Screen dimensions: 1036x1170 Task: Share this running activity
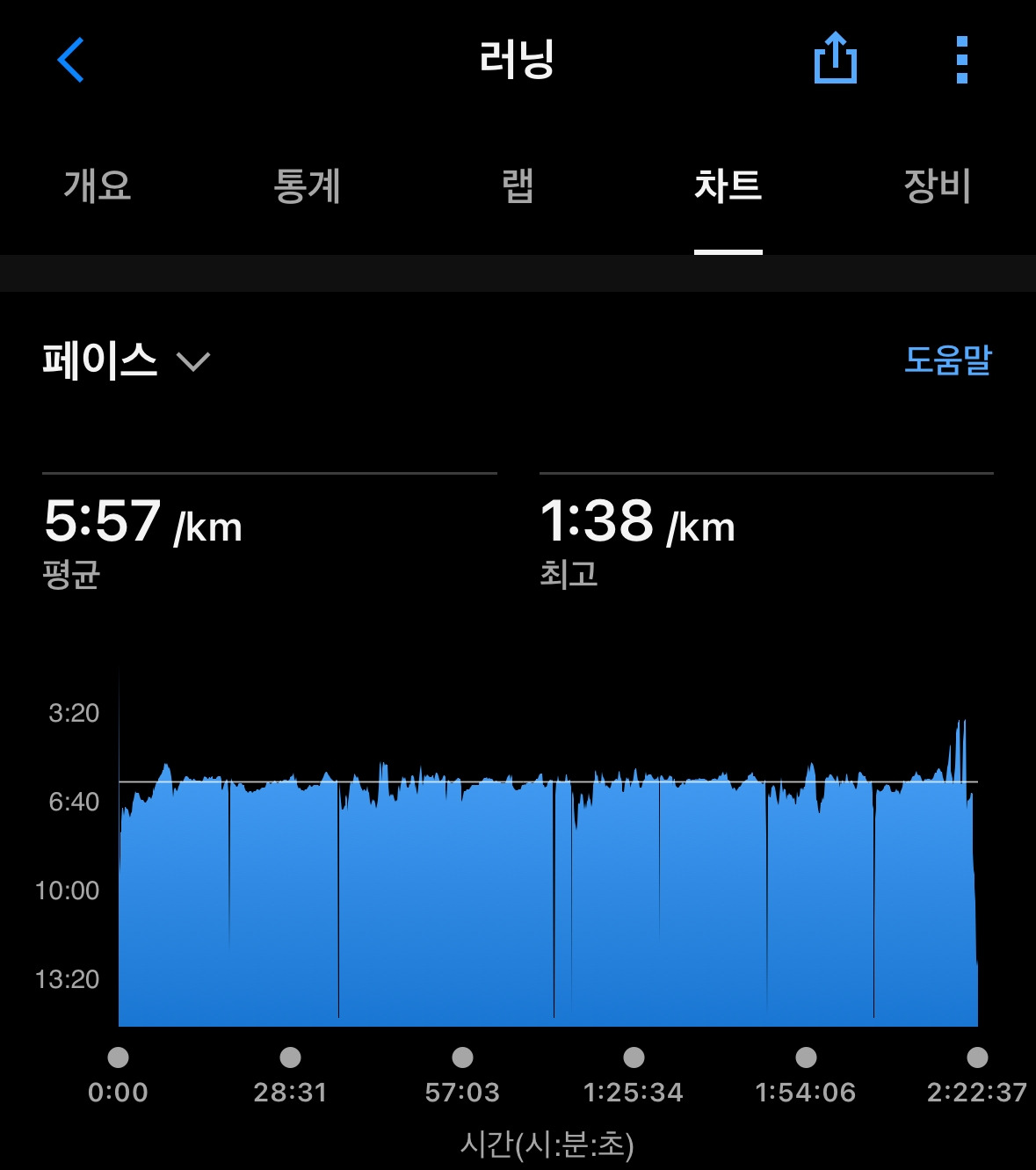(835, 59)
